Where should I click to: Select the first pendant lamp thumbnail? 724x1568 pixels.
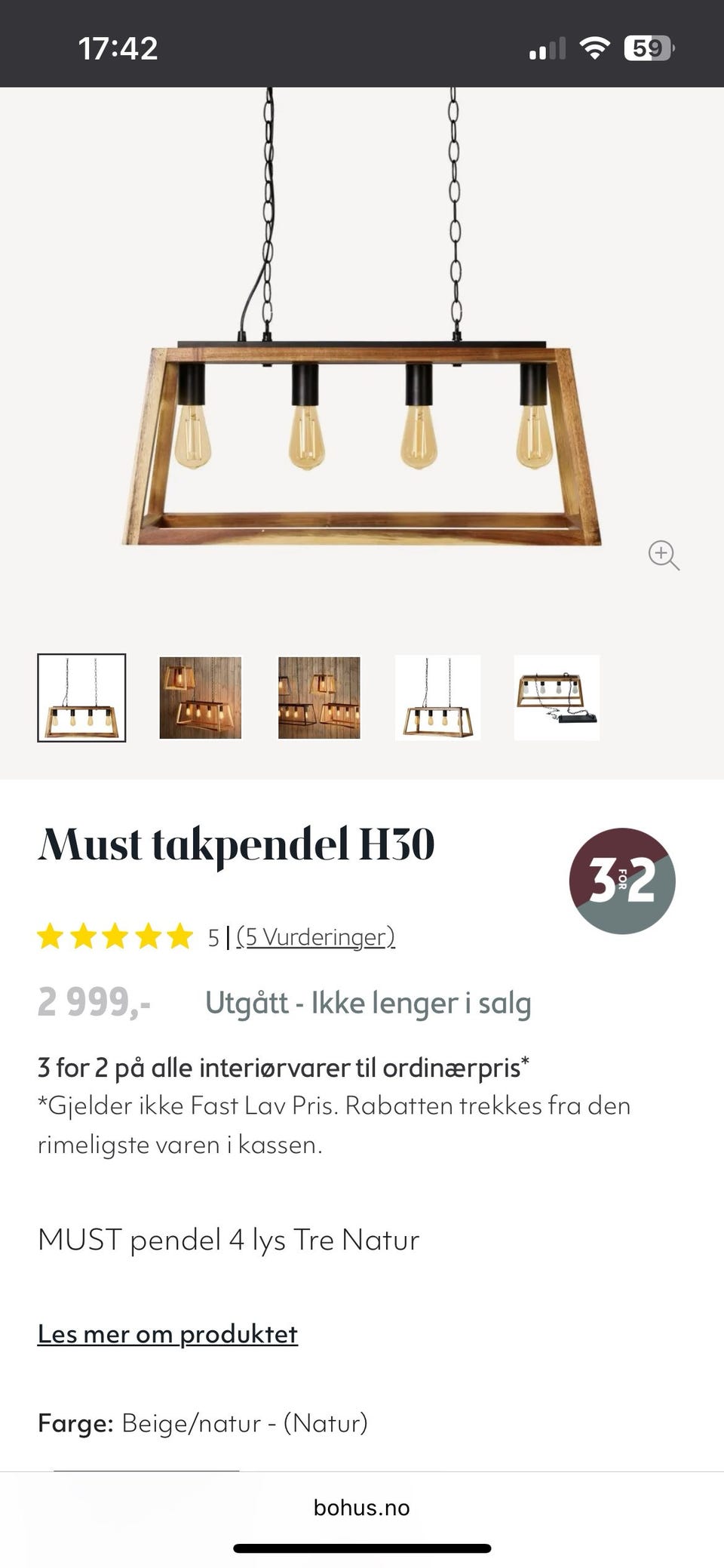coord(81,699)
